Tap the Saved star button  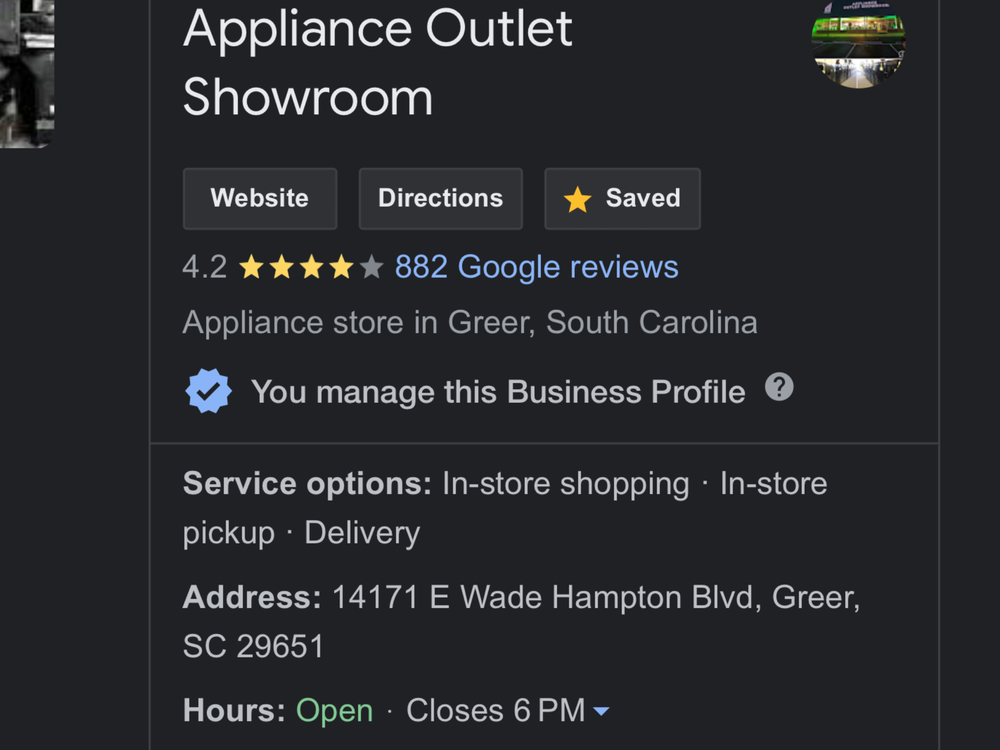(622, 198)
